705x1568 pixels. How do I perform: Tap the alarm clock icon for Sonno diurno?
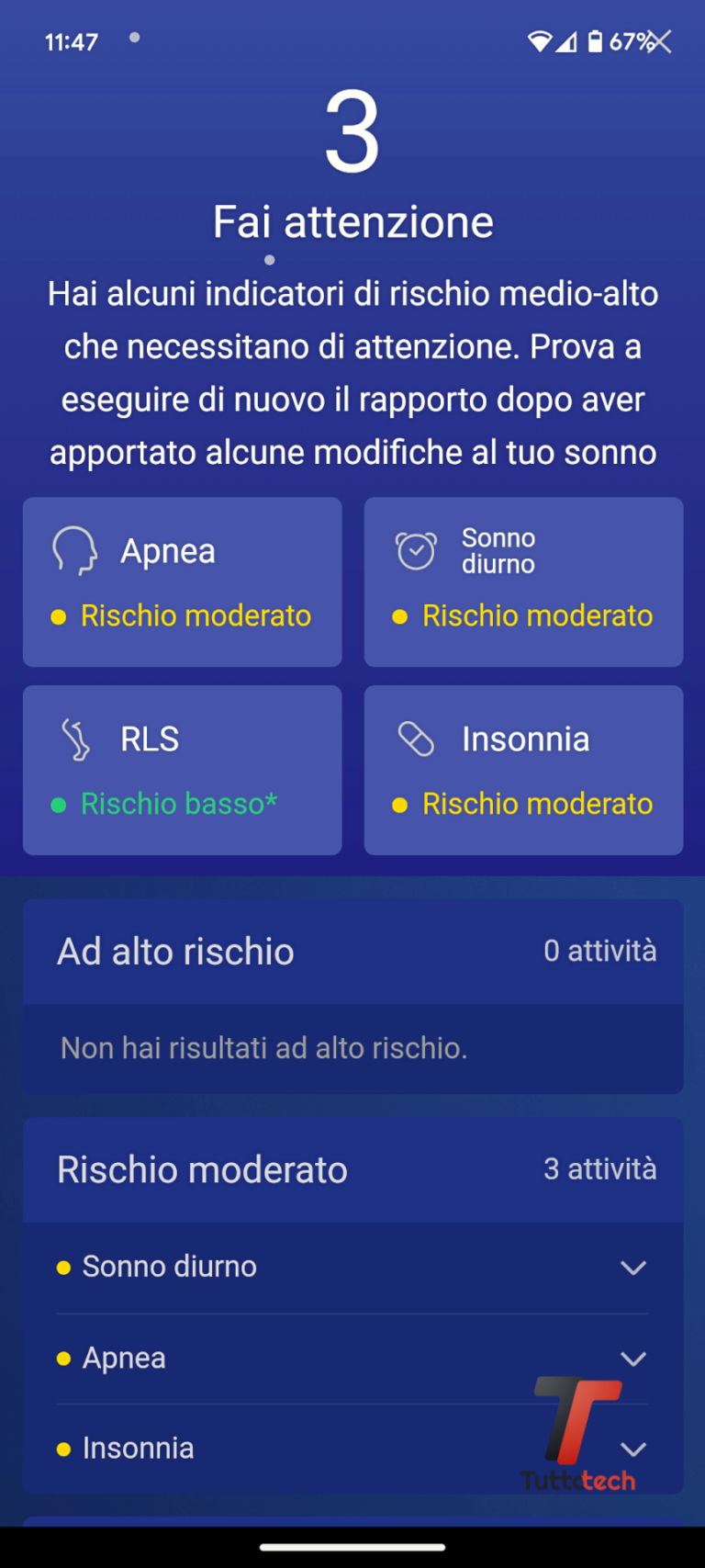coord(416,549)
